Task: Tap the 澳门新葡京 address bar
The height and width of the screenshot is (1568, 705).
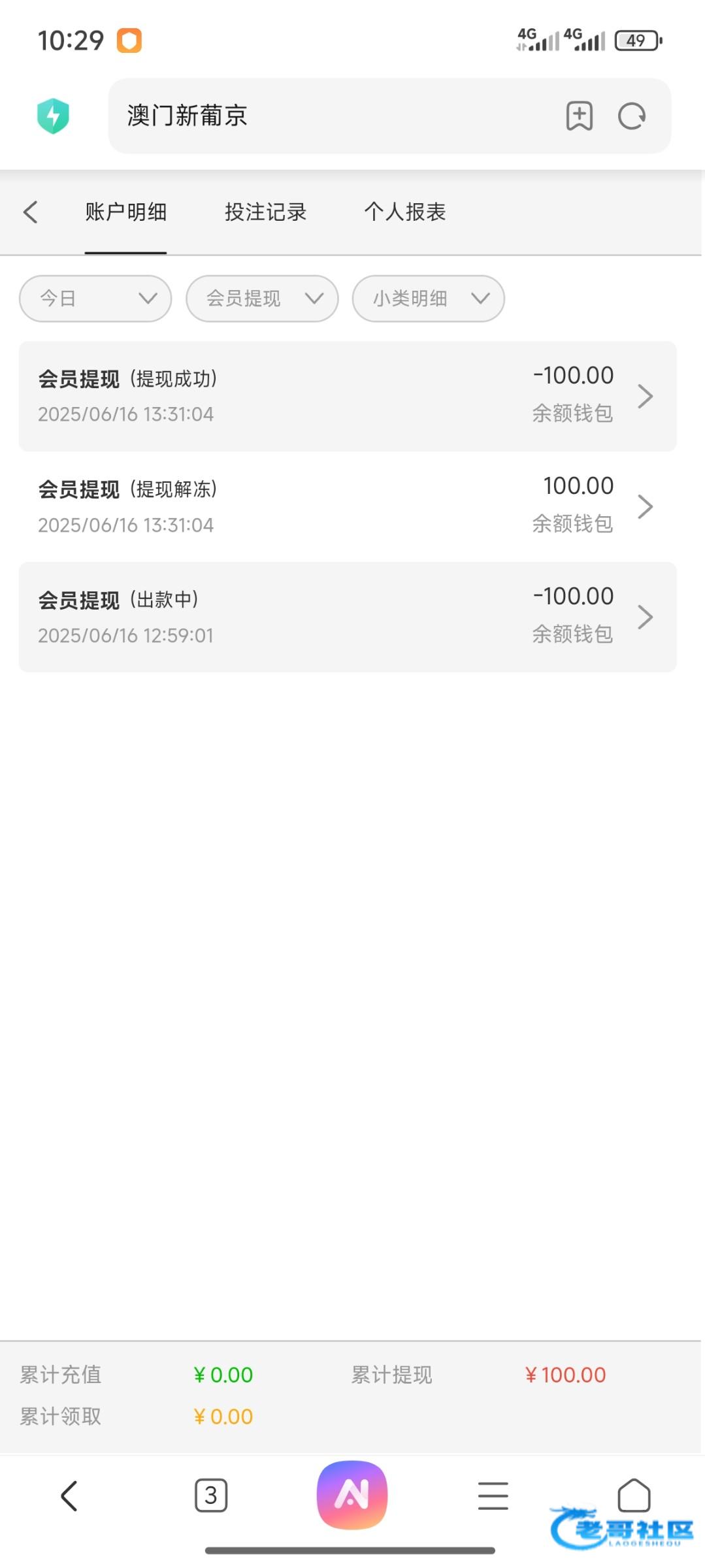Action: 333,116
